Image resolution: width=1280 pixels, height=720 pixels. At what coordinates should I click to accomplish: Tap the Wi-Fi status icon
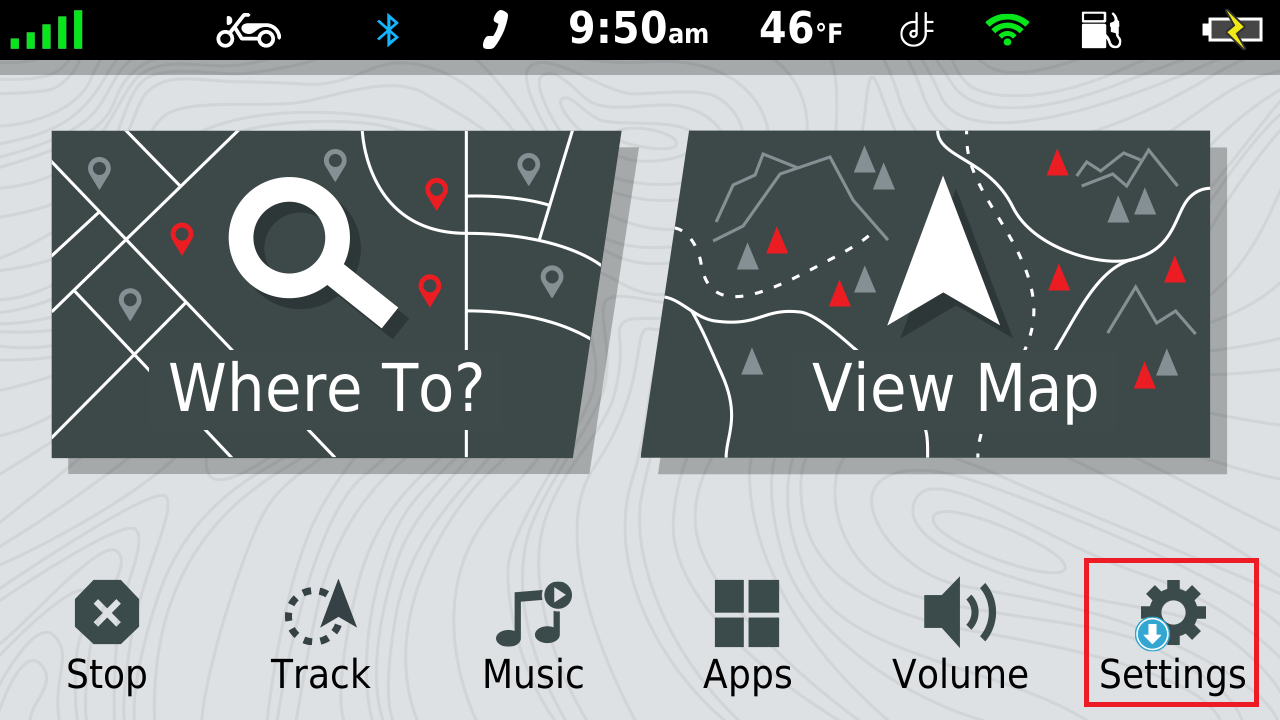pyautogui.click(x=1007, y=30)
